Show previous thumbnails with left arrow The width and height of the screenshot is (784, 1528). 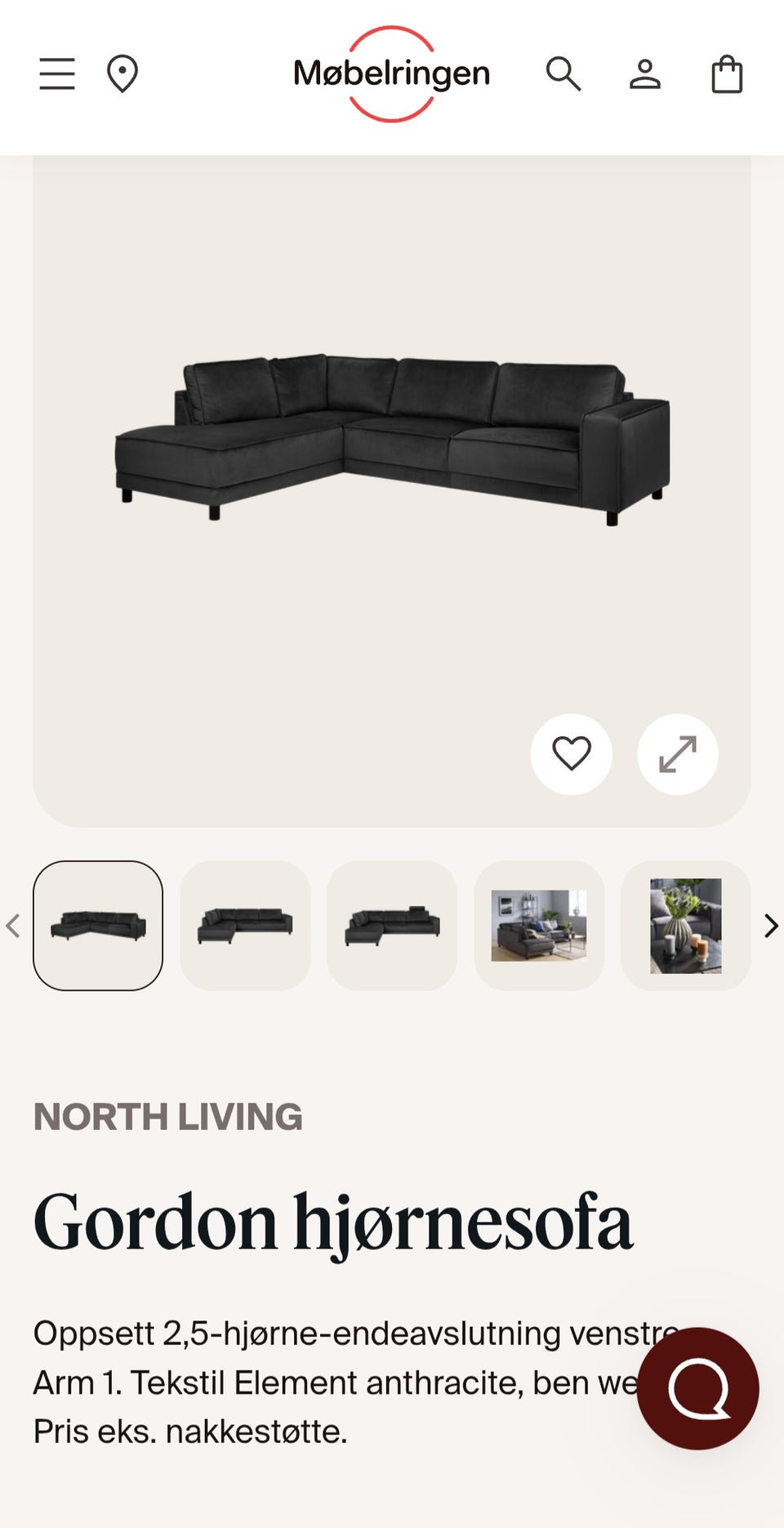click(13, 925)
